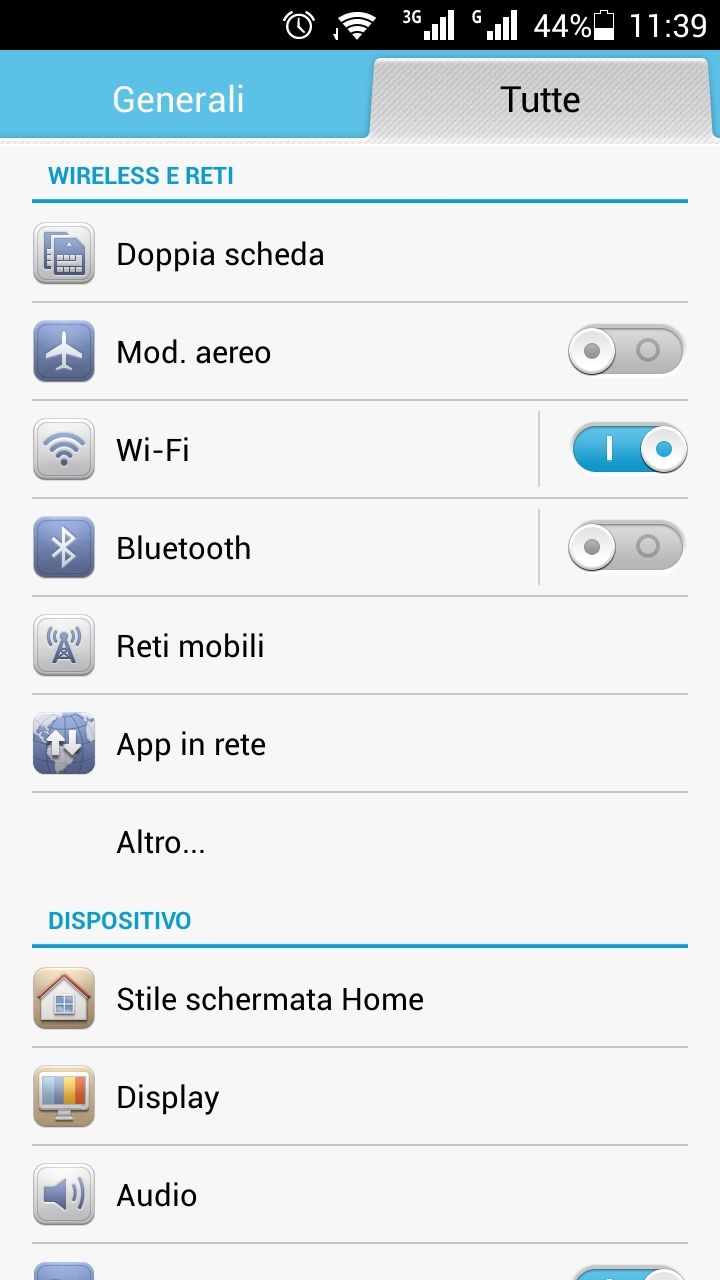This screenshot has height=1280, width=720.
Task: Open Display settings
Action: (x=360, y=1097)
